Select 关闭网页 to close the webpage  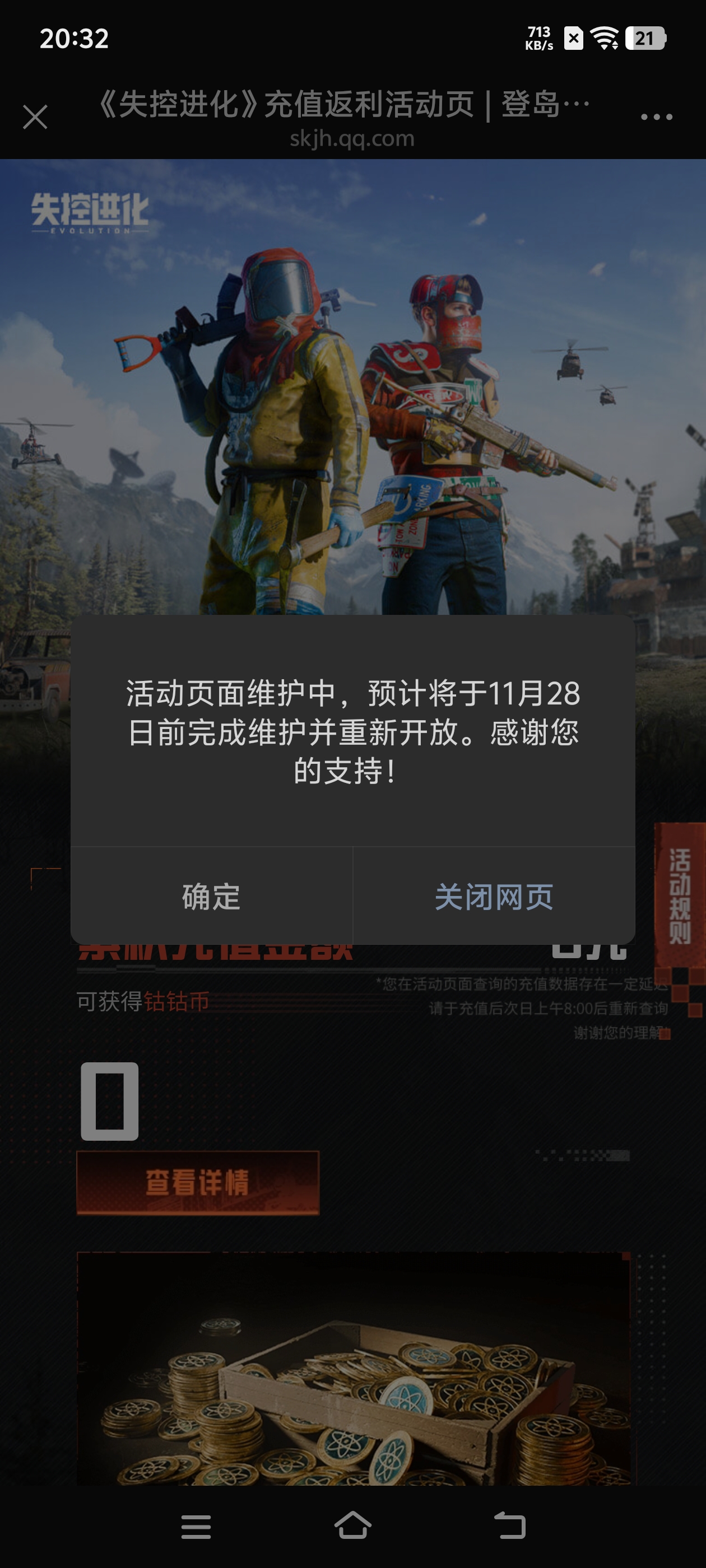point(494,896)
